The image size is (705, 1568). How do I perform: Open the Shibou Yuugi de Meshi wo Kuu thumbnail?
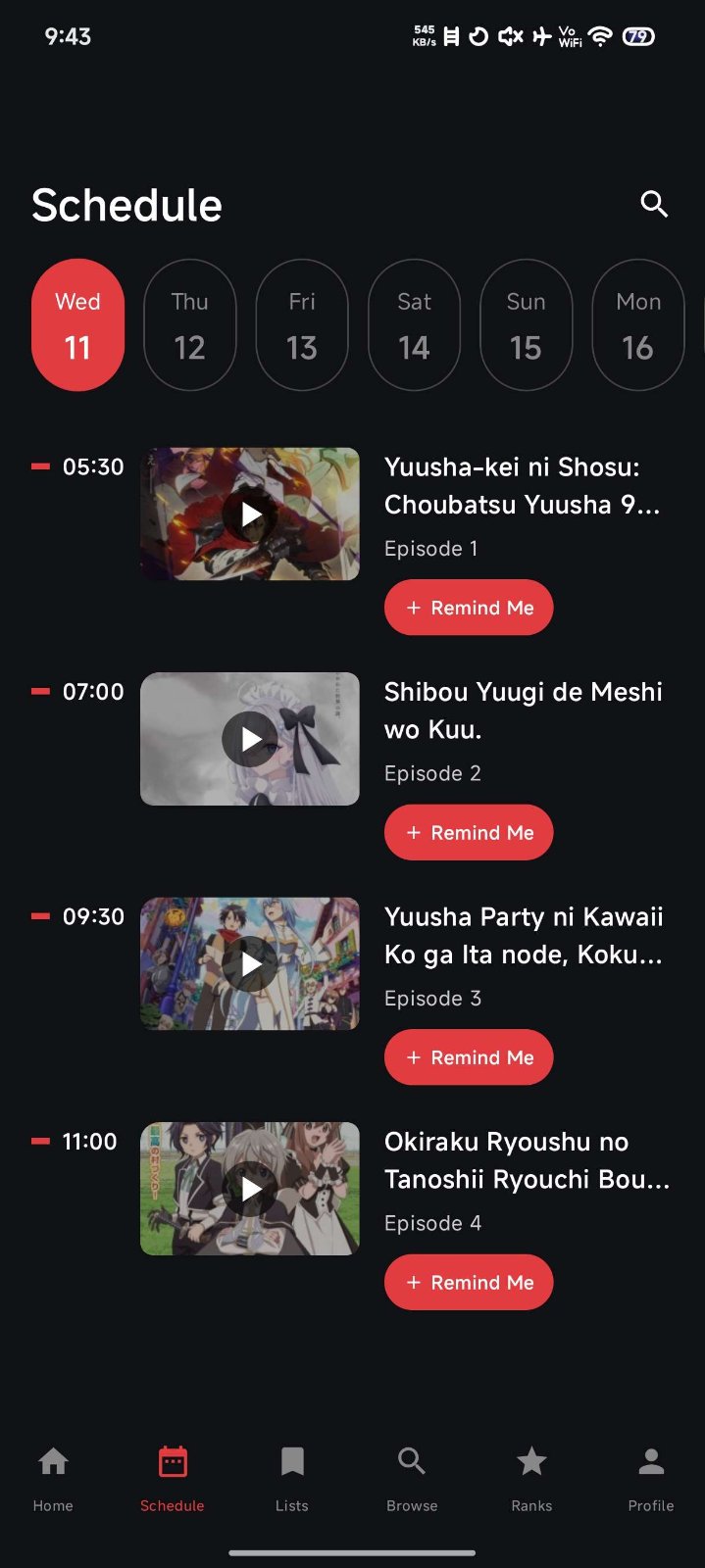click(250, 739)
